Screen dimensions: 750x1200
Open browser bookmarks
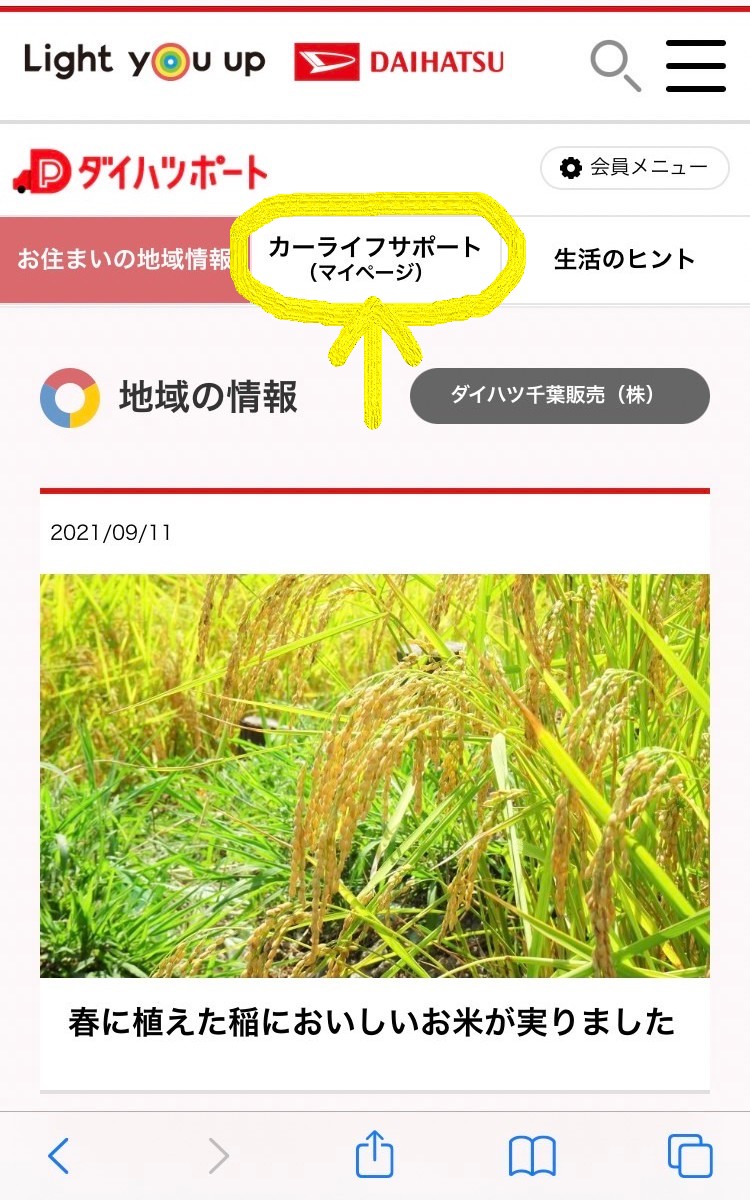pos(532,1156)
